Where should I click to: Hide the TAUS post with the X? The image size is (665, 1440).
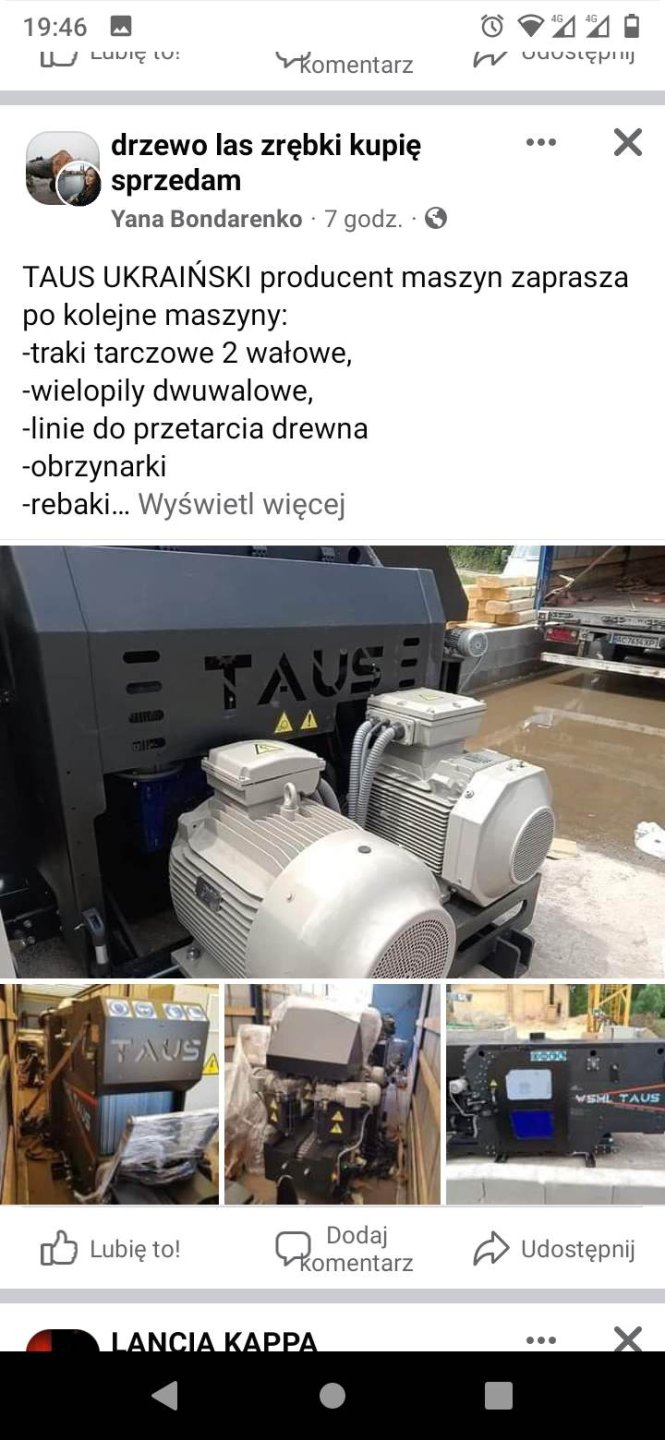pyautogui.click(x=627, y=143)
